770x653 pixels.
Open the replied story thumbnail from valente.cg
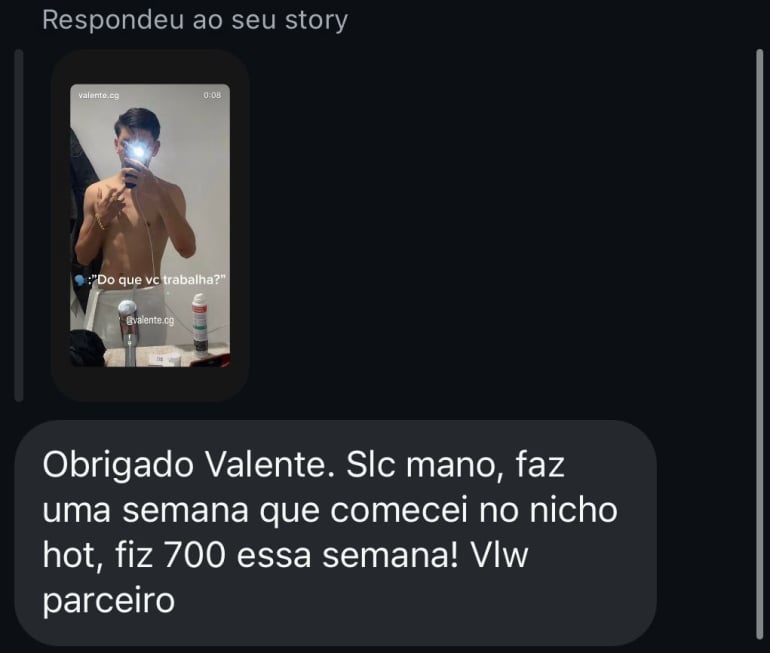pyautogui.click(x=150, y=225)
